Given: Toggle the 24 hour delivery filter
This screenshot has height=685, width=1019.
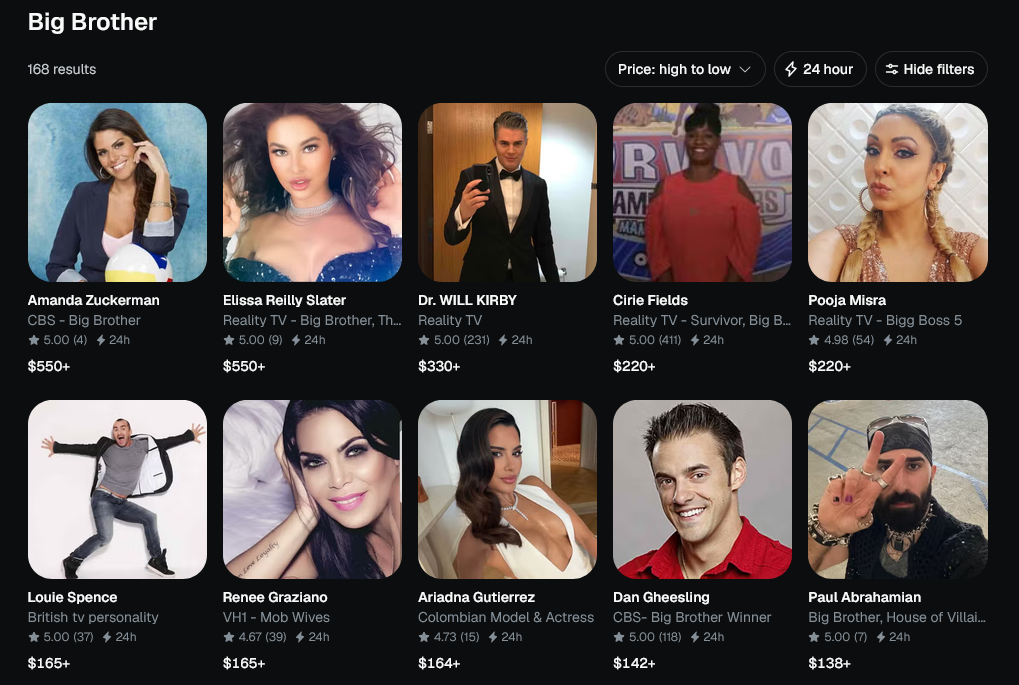Looking at the screenshot, I should pyautogui.click(x=819, y=69).
